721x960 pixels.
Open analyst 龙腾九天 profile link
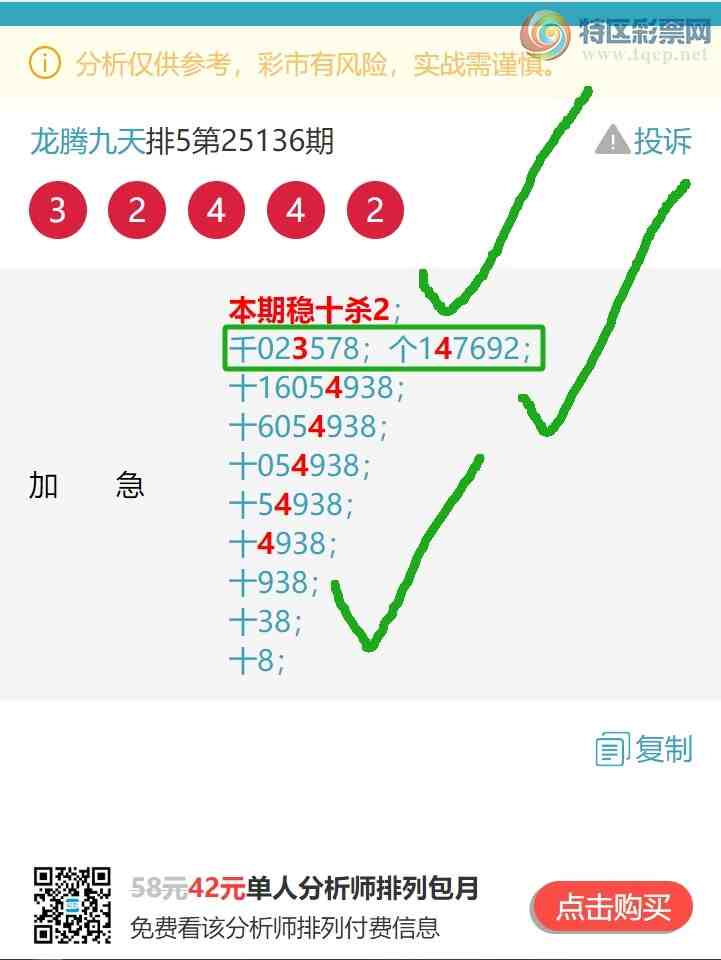tap(87, 141)
